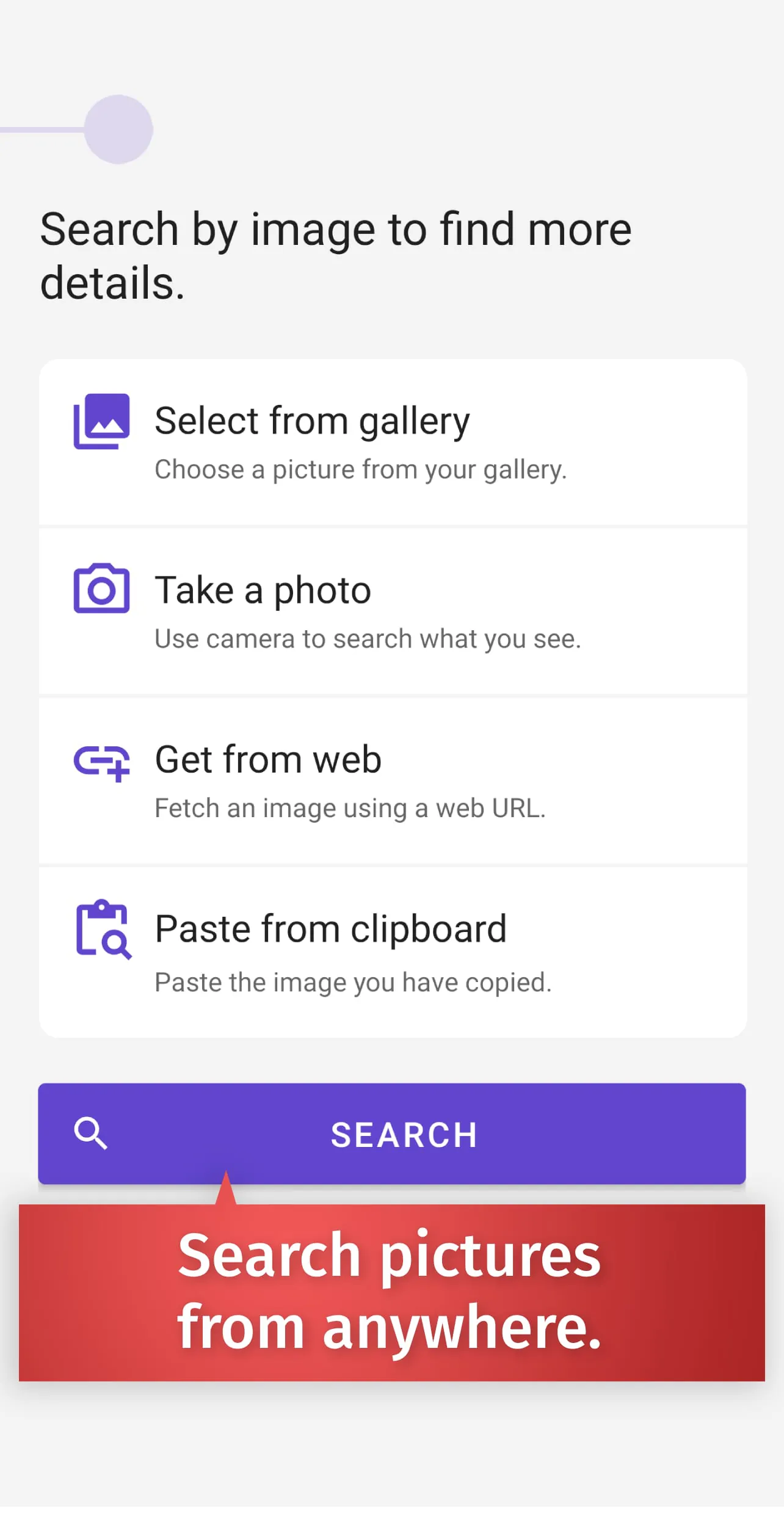Screen dimensions: 784x1525
Task: Click the purple circle decoration at top
Action: [118, 129]
